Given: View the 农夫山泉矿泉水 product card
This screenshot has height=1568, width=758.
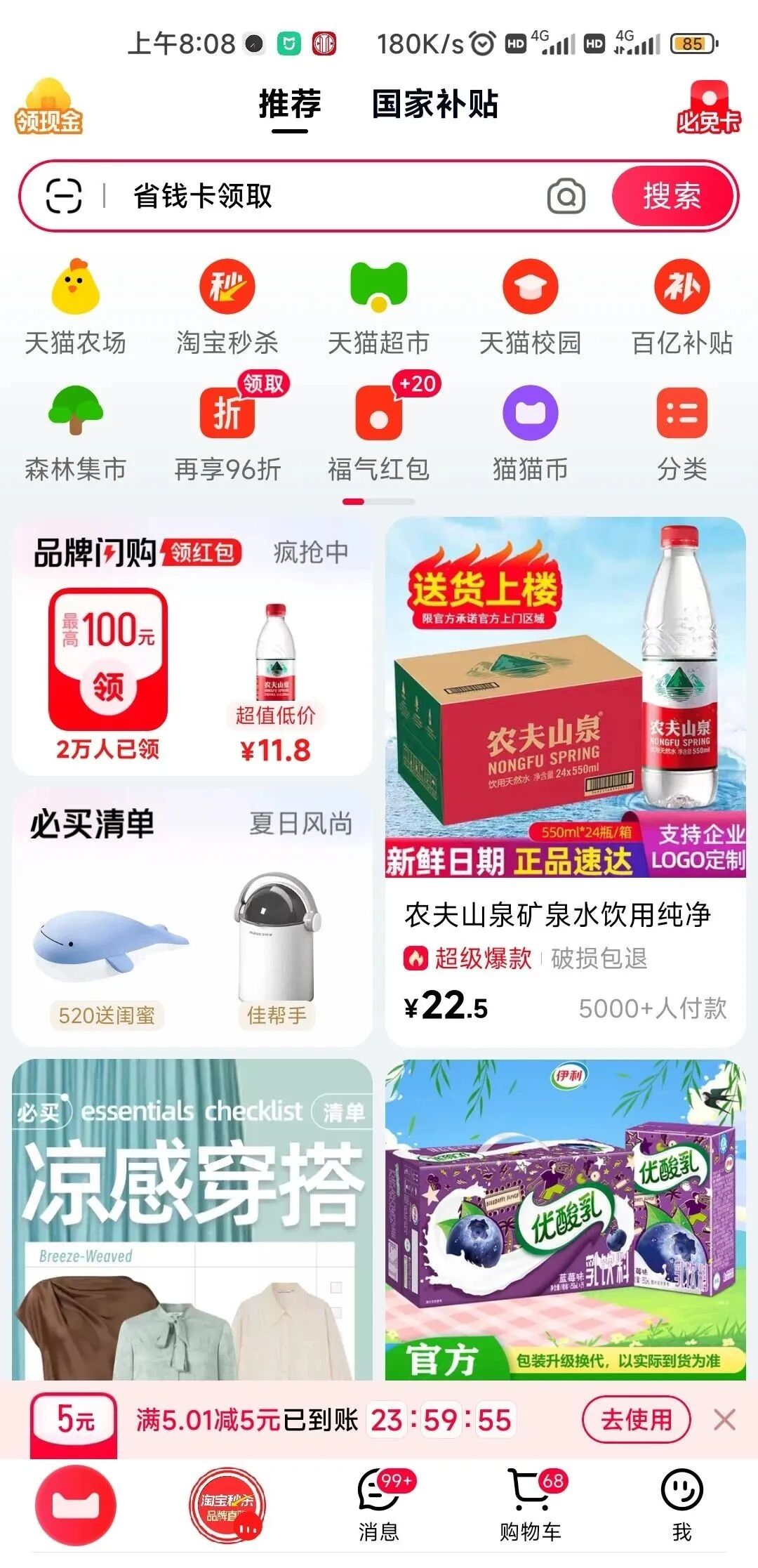Looking at the screenshot, I should pyautogui.click(x=565, y=779).
